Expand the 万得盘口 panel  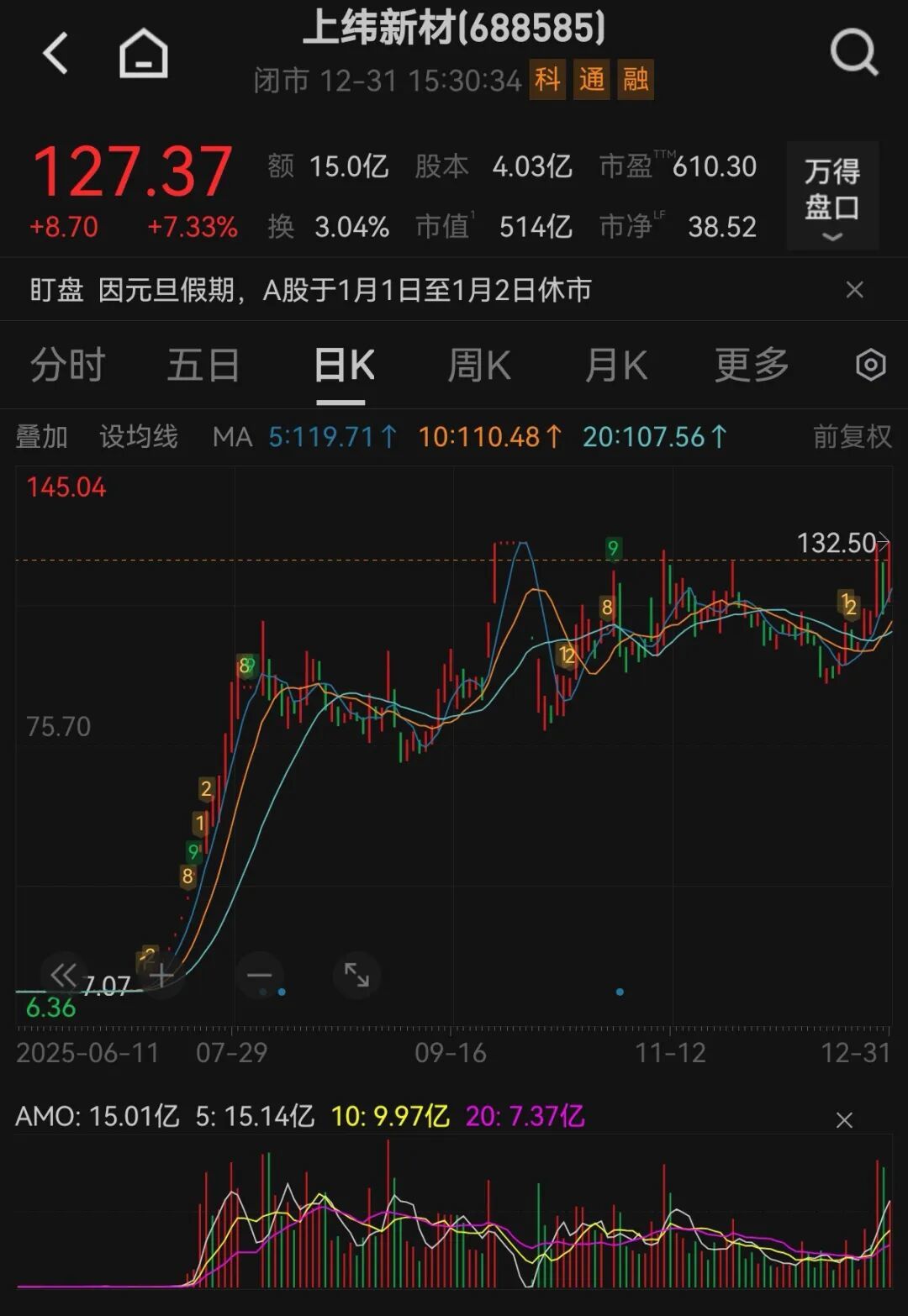point(832,197)
